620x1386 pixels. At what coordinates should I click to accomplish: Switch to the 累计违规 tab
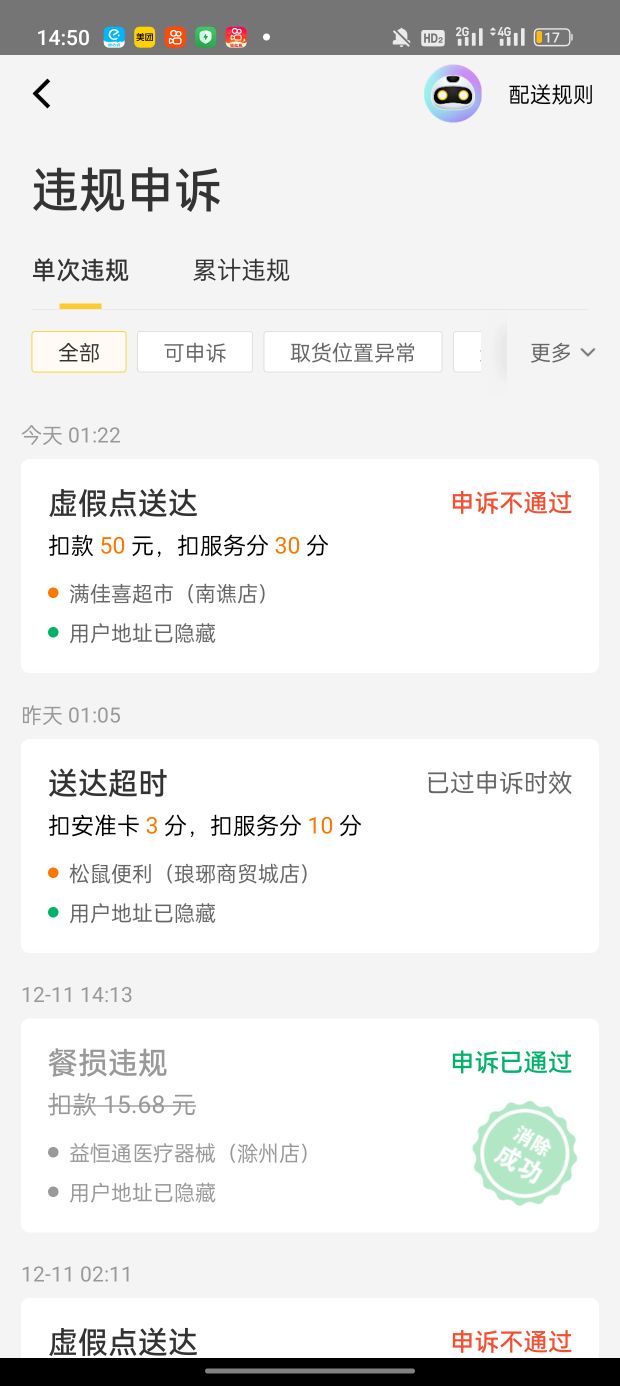coord(241,271)
